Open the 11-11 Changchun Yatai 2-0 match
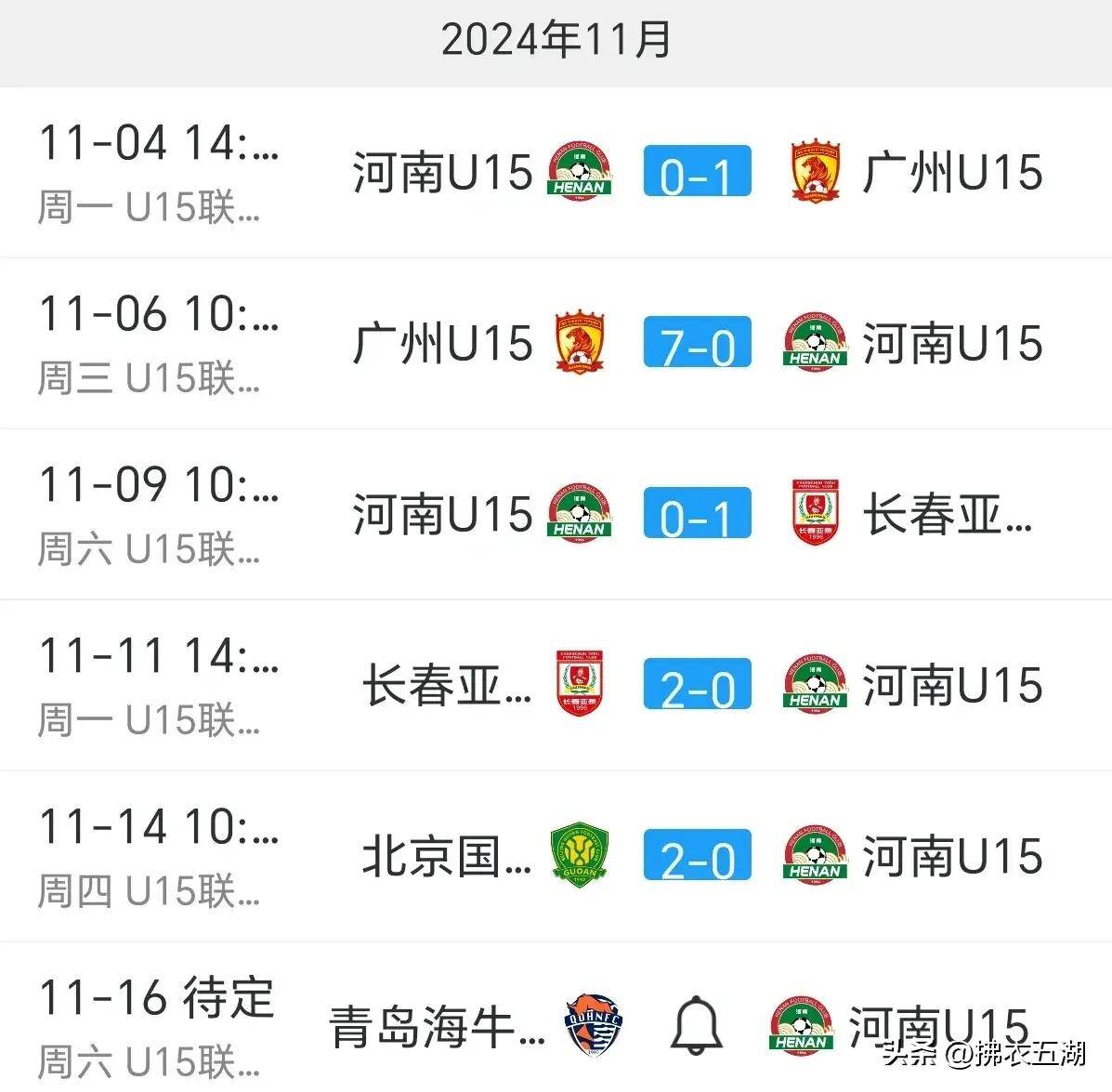 (697, 686)
